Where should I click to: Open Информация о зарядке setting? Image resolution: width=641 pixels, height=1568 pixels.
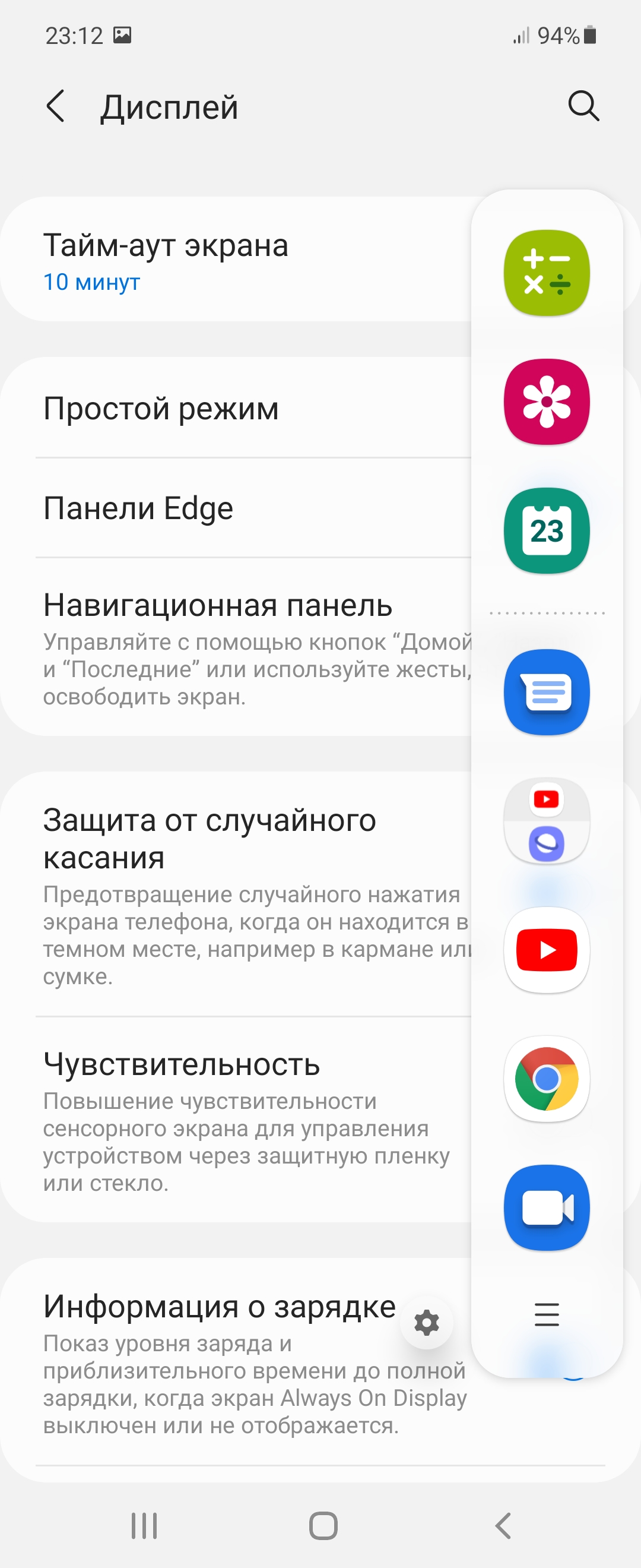[219, 1364]
